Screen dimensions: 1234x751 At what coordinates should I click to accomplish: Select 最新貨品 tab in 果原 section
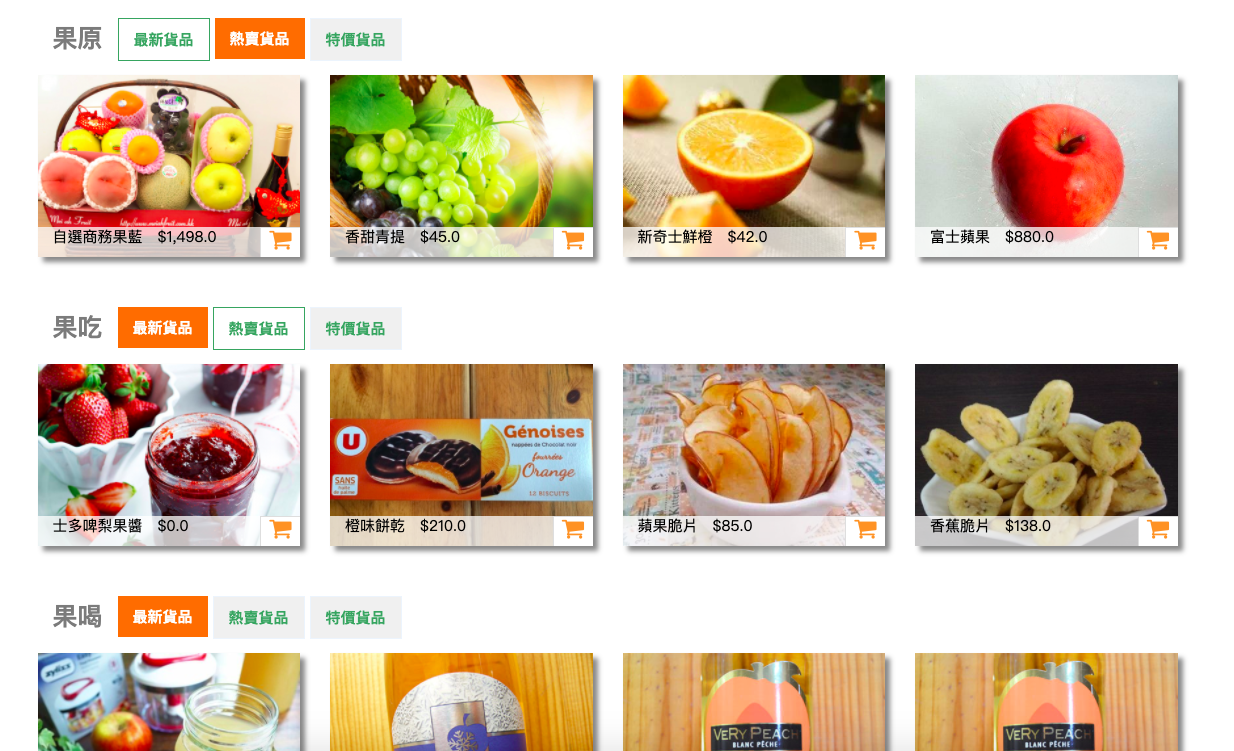(163, 40)
